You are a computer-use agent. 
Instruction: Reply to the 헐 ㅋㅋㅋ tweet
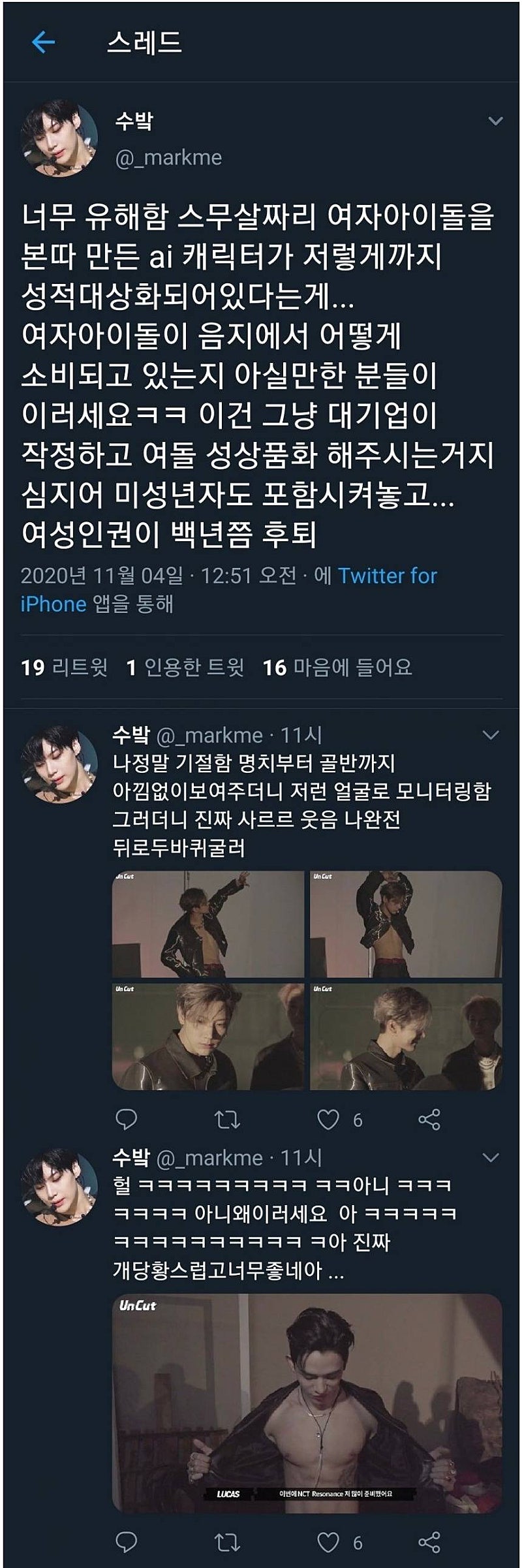(126, 1542)
